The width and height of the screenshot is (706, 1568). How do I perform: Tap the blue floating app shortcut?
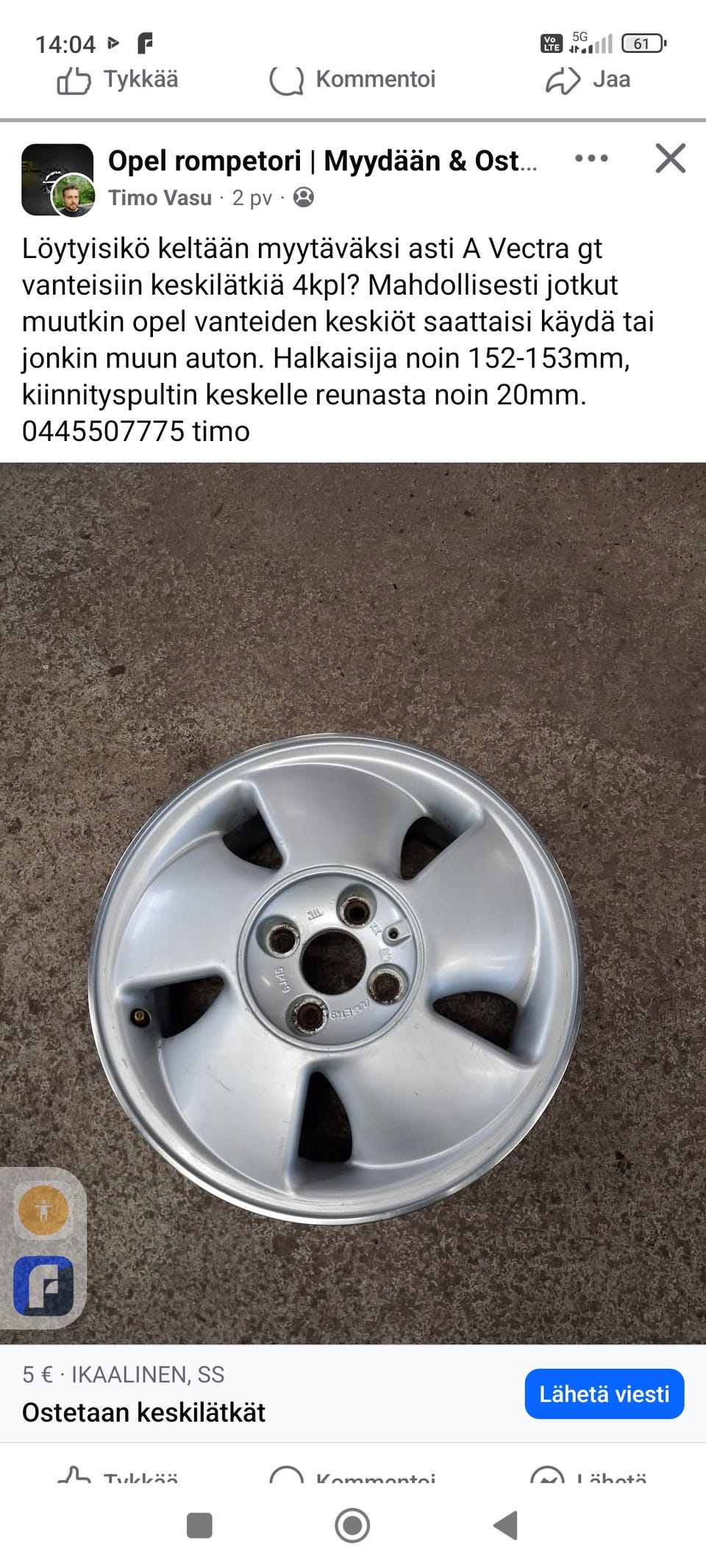pyautogui.click(x=43, y=1286)
